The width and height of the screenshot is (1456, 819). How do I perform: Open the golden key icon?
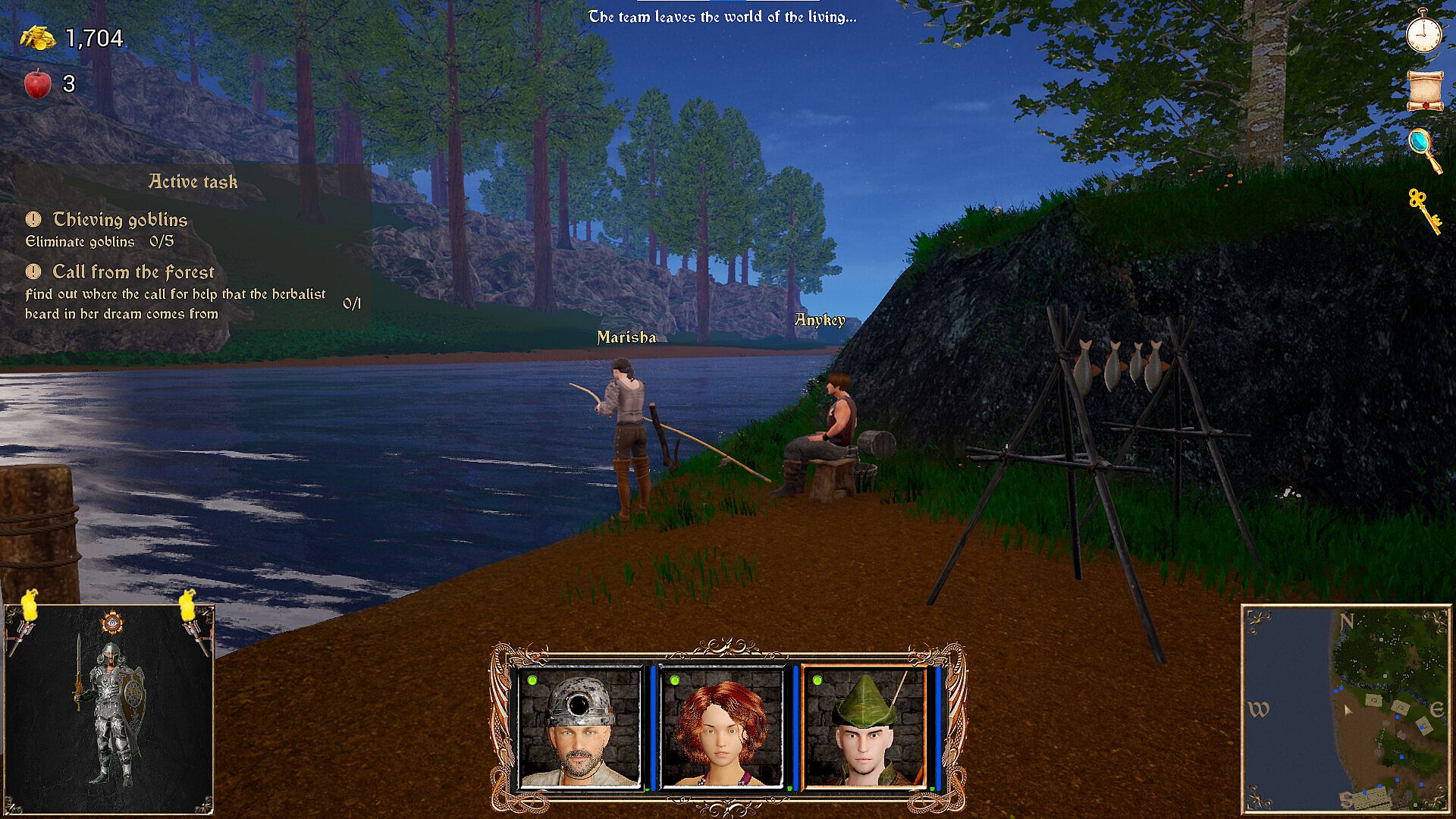[1424, 211]
